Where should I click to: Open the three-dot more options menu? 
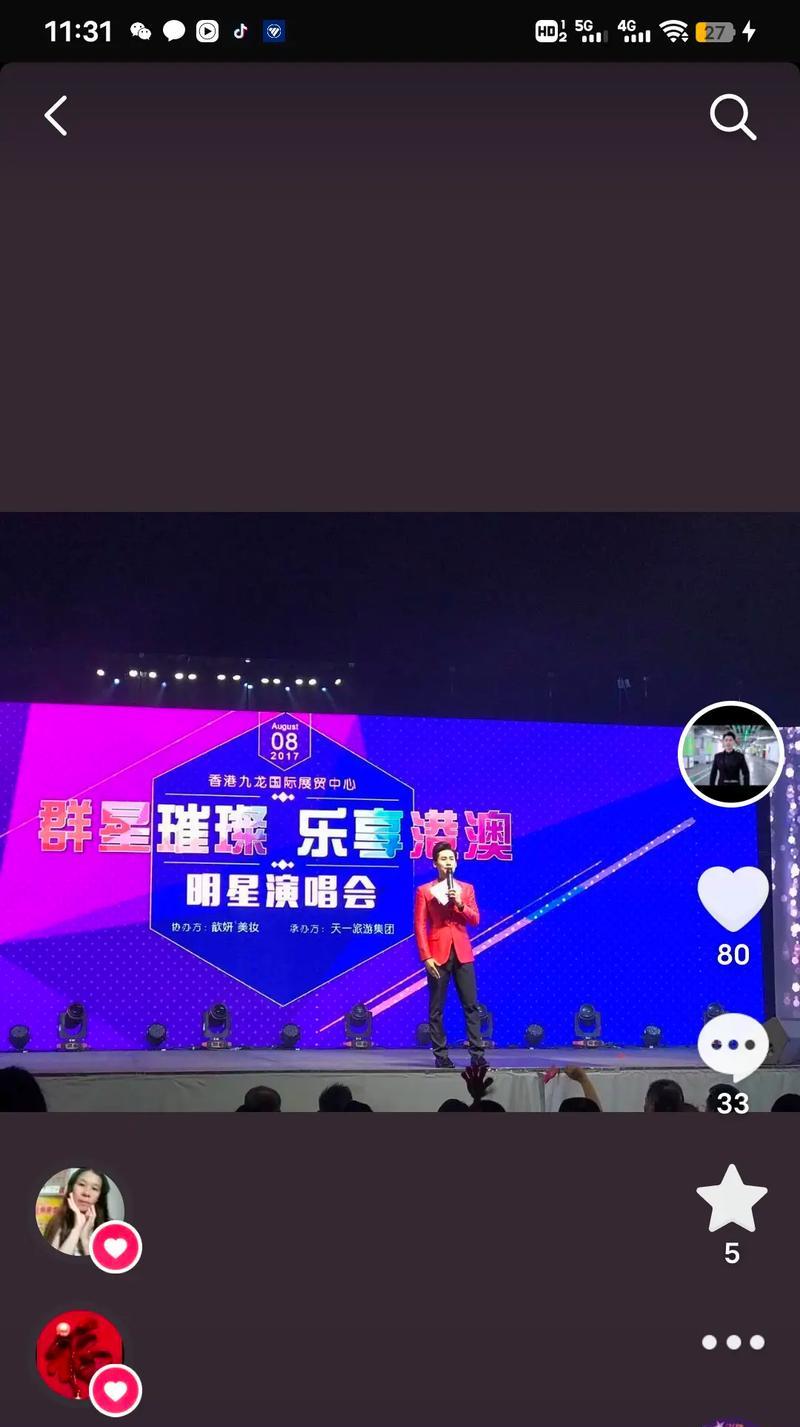point(732,1342)
